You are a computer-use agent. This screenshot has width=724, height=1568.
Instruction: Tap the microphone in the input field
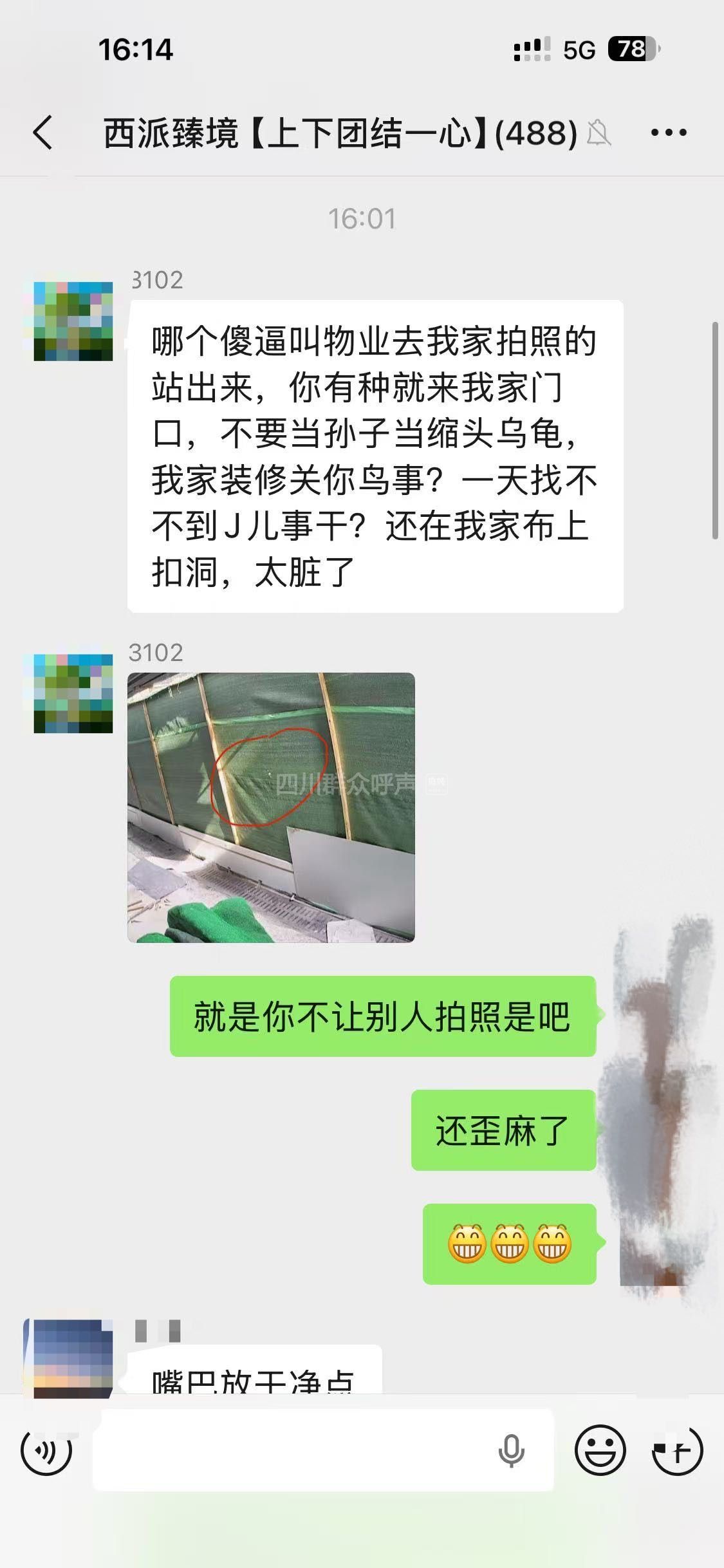coord(512,1450)
